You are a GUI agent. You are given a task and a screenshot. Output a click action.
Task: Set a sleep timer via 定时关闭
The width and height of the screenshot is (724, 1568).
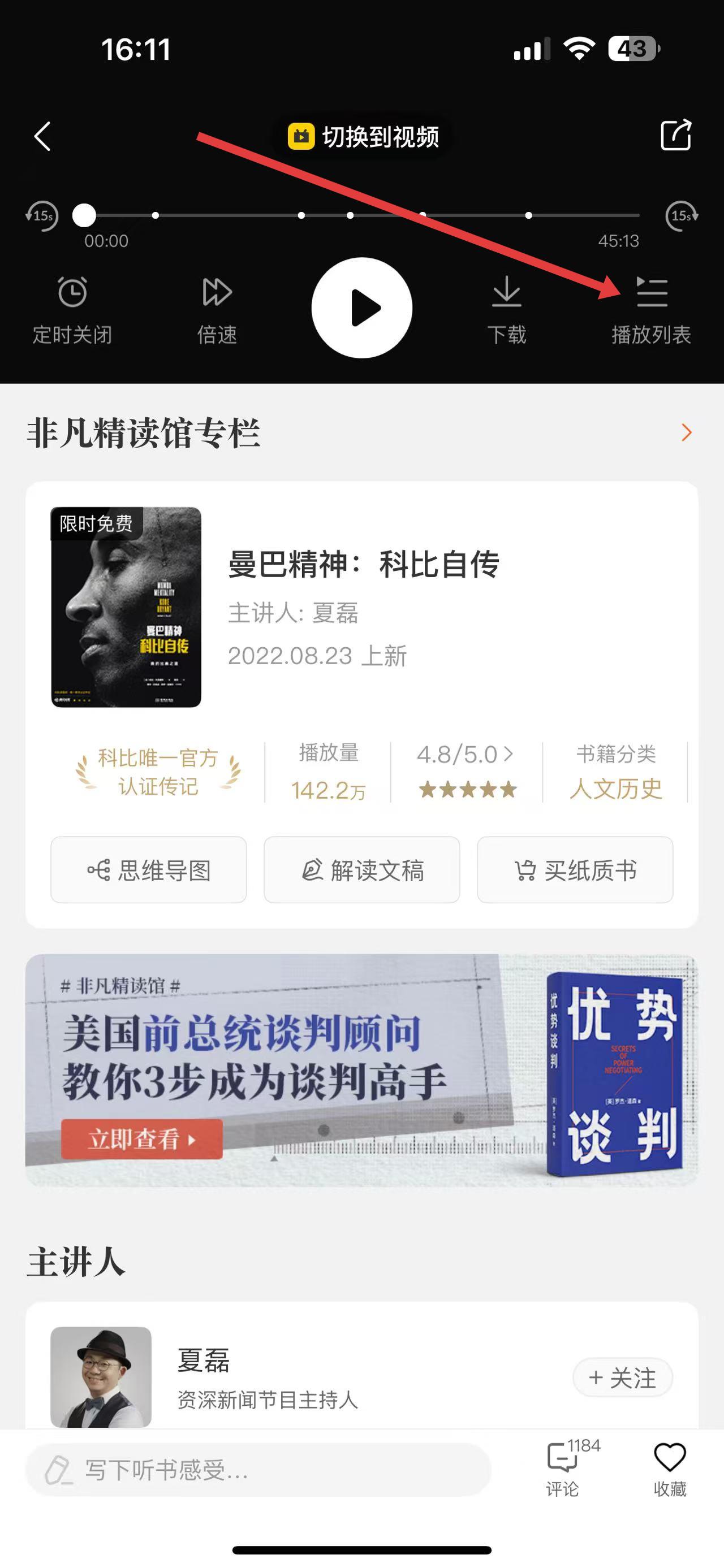pos(72,310)
